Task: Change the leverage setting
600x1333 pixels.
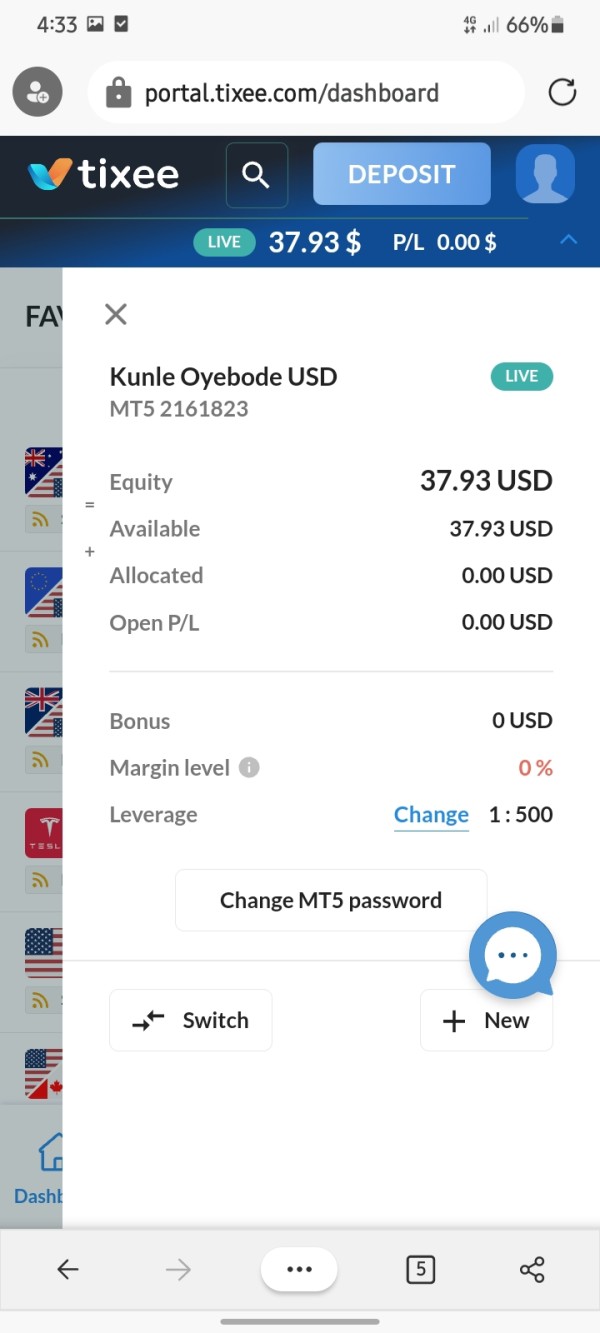Action: click(x=431, y=815)
